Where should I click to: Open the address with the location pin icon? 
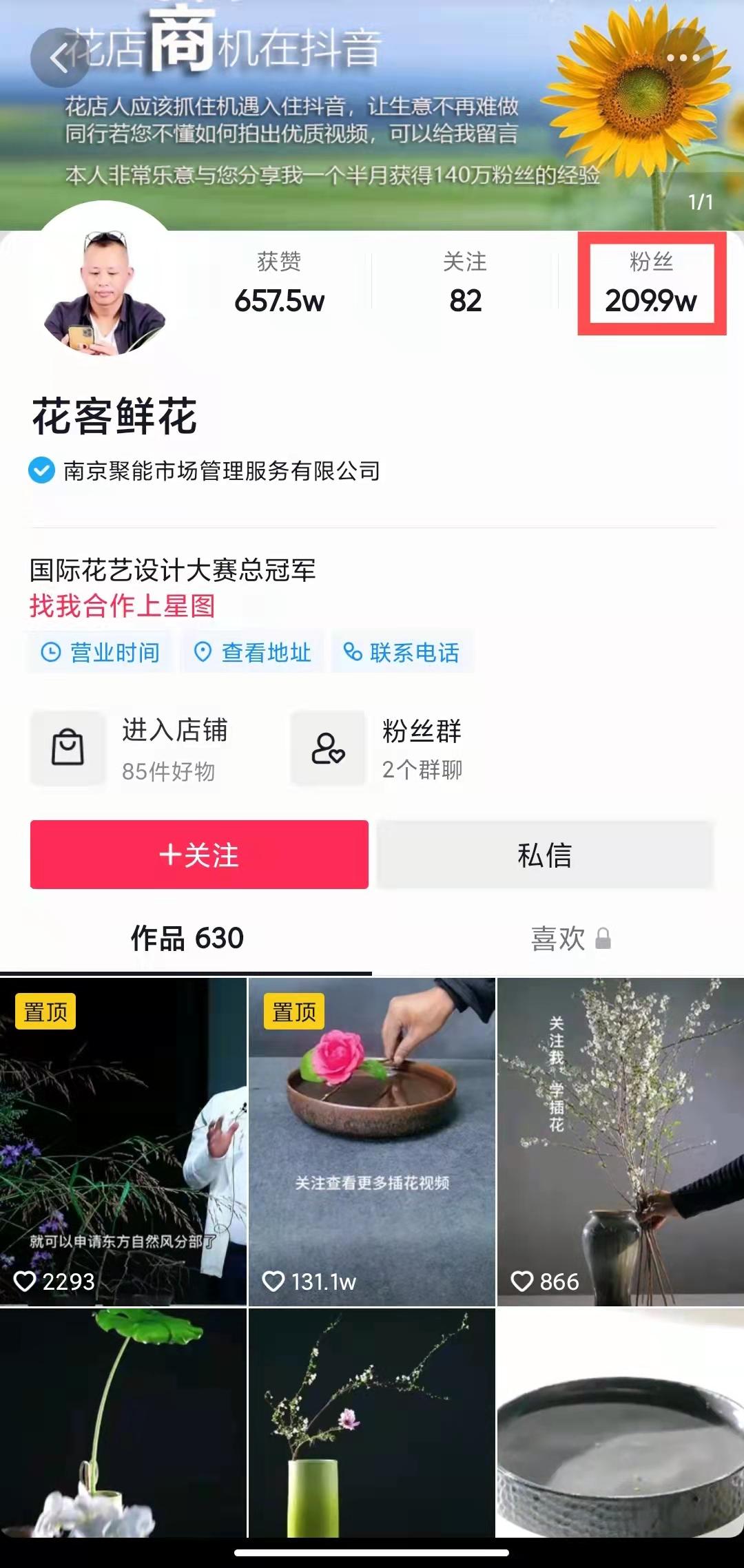(x=203, y=652)
